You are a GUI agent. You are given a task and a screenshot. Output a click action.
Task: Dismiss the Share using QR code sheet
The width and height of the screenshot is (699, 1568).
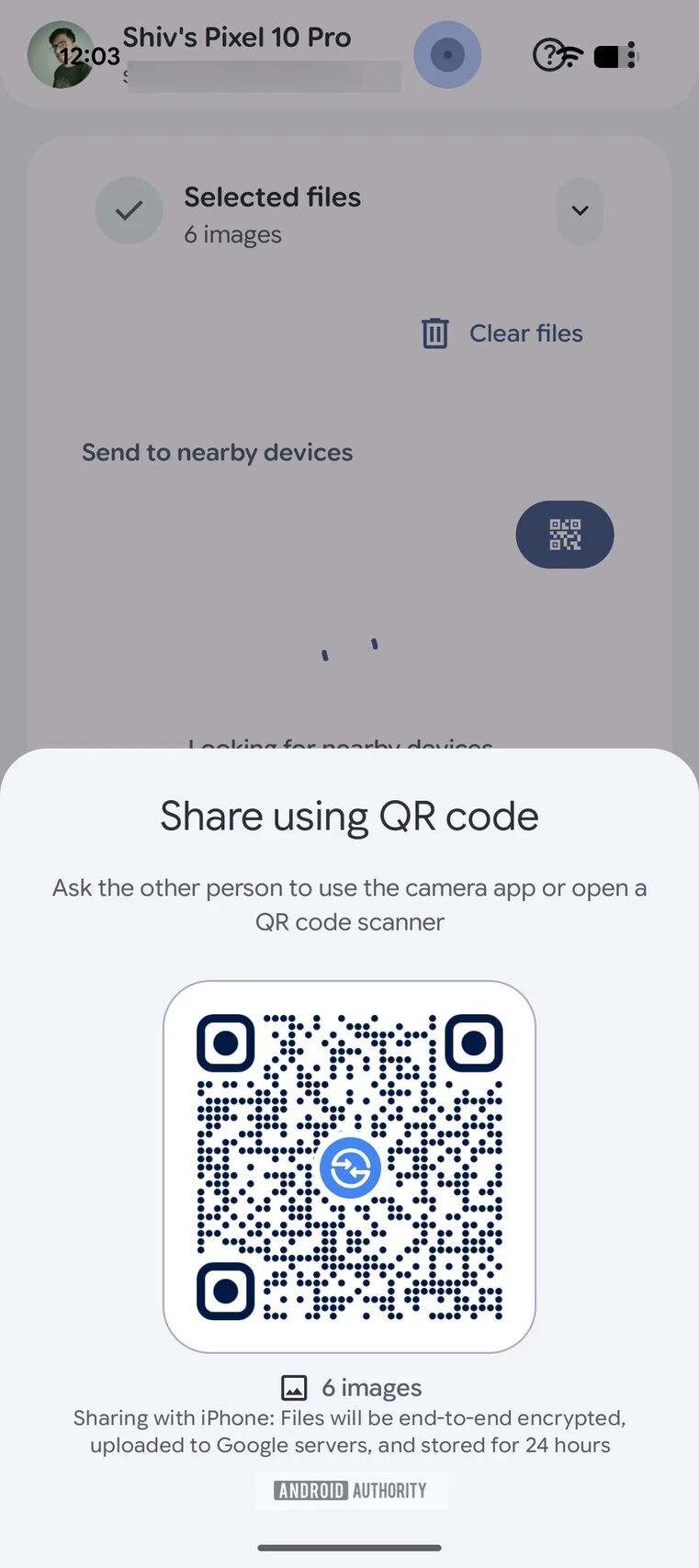click(x=349, y=643)
